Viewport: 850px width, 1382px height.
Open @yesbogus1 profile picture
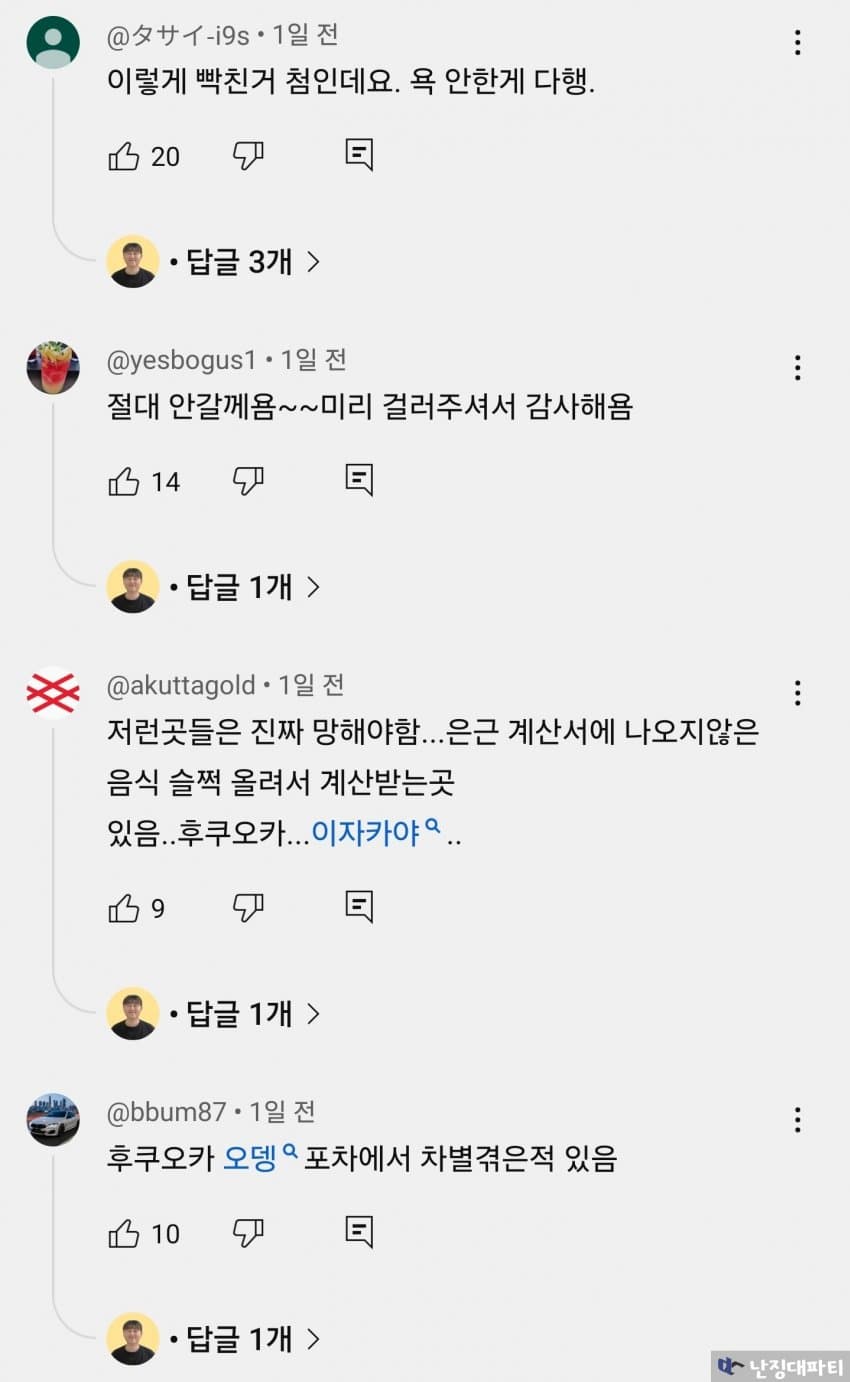[53, 367]
